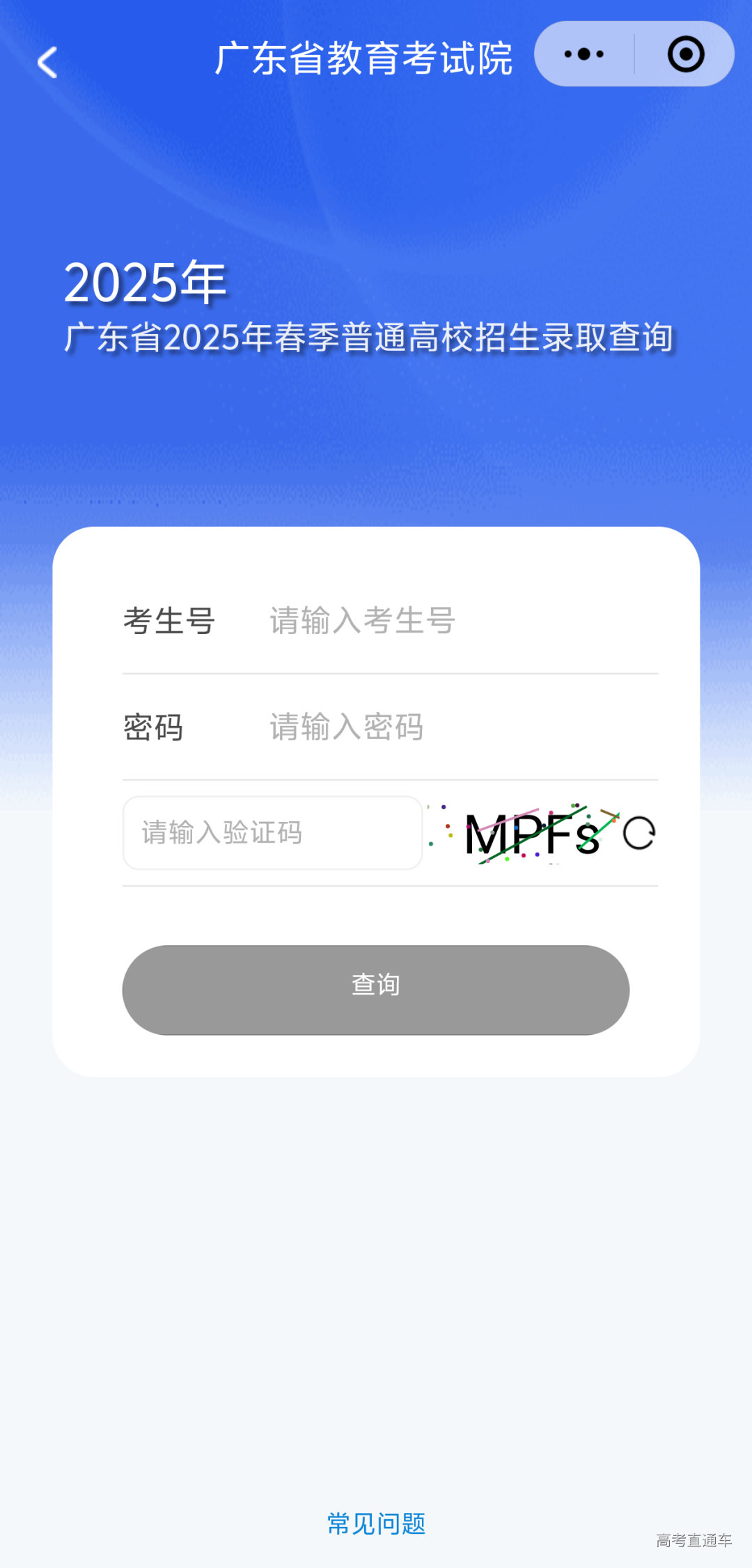Tap the back arrow icon
This screenshot has width=752, height=1568.
coord(46,63)
